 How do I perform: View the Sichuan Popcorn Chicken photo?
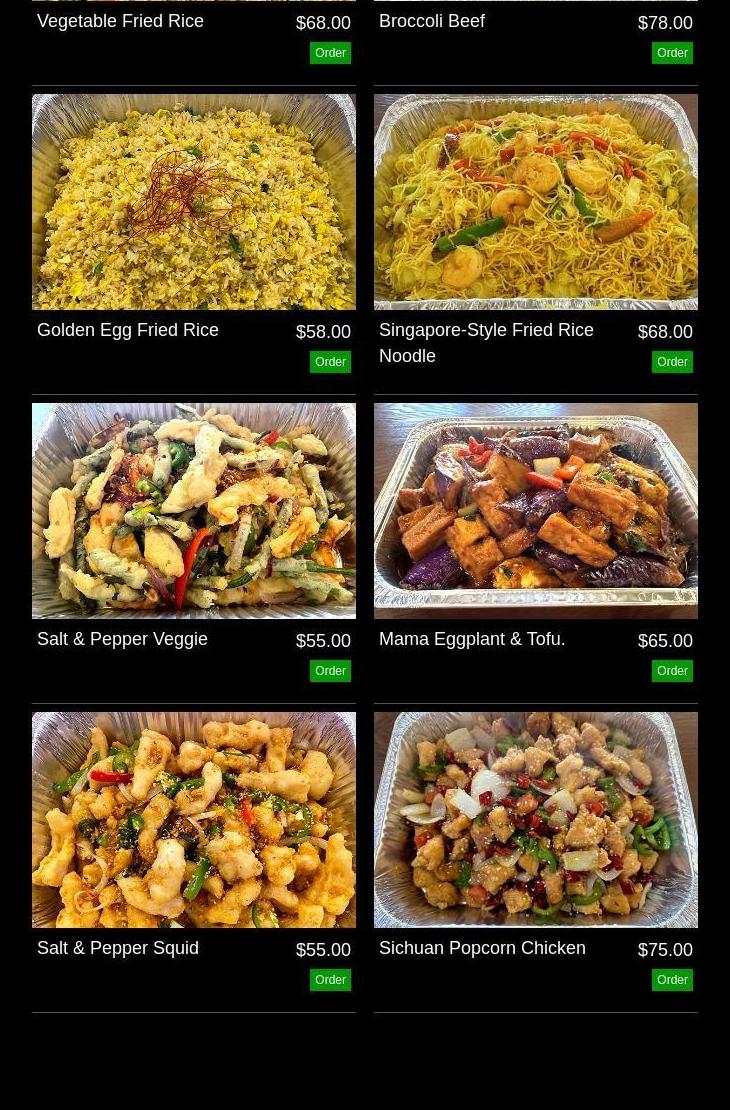click(x=536, y=820)
